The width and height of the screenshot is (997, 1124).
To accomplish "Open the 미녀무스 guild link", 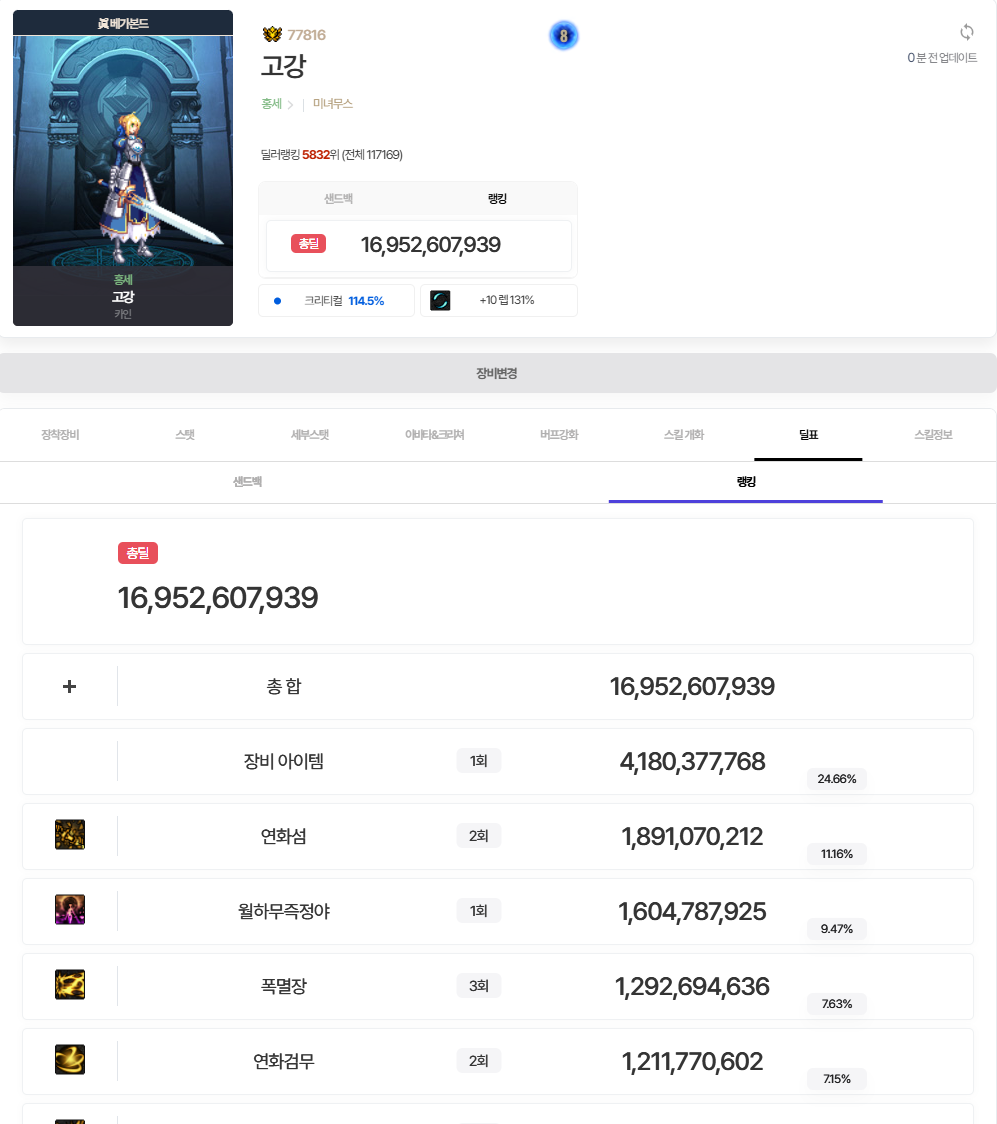I will [x=333, y=104].
